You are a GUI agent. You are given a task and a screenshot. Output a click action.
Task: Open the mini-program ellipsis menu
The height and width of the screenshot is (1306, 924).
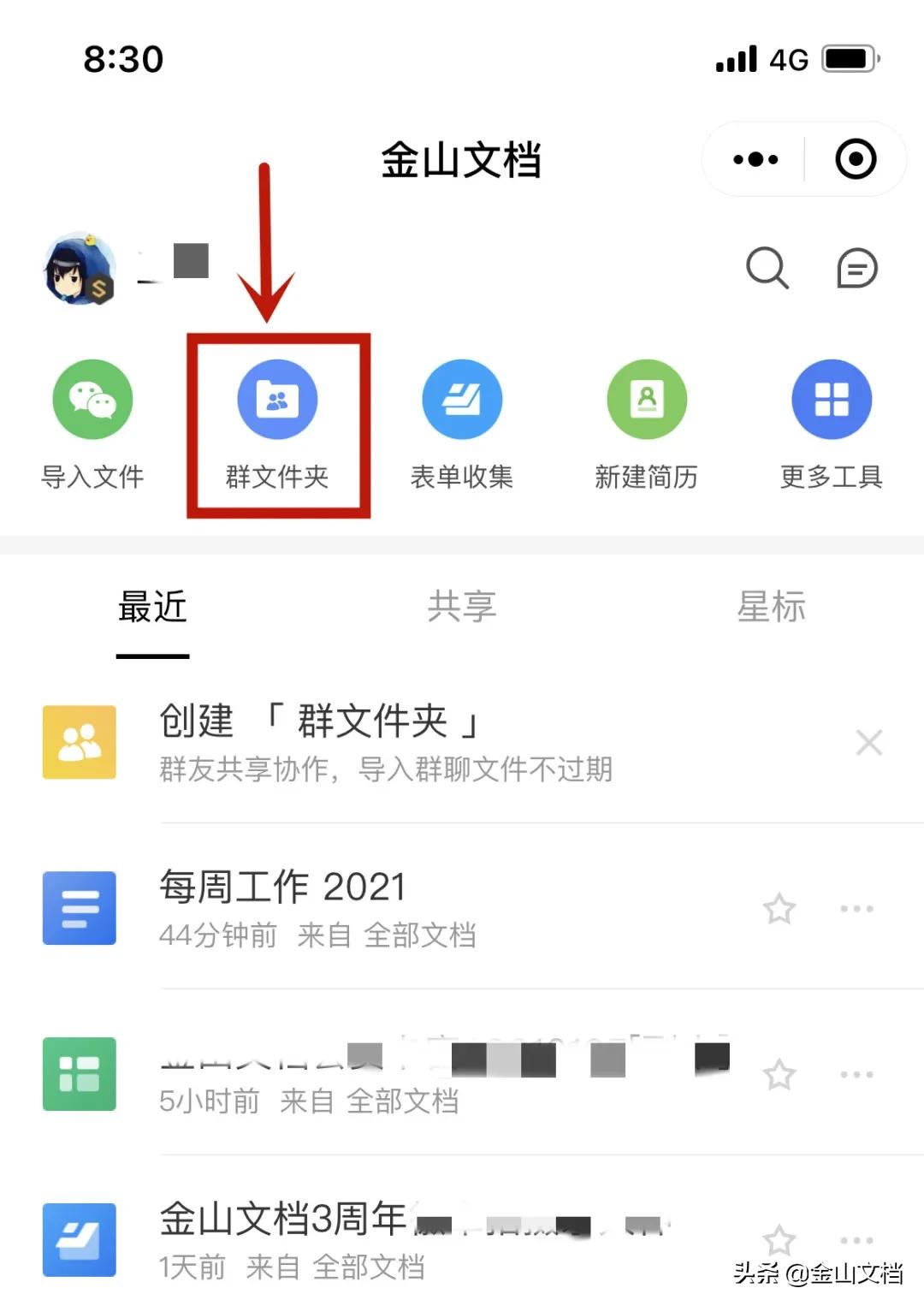[x=753, y=159]
